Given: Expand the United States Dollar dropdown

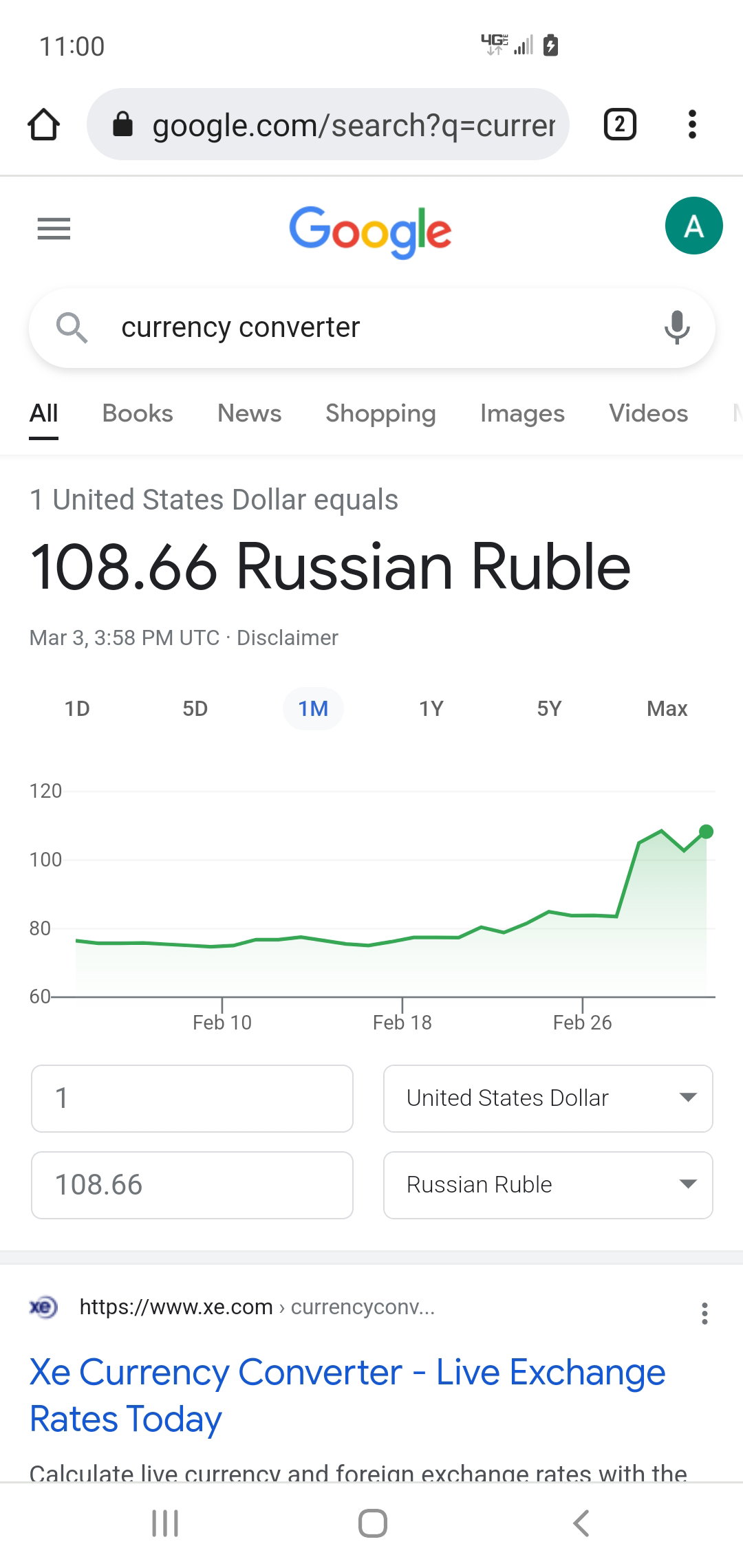Looking at the screenshot, I should pos(548,1098).
